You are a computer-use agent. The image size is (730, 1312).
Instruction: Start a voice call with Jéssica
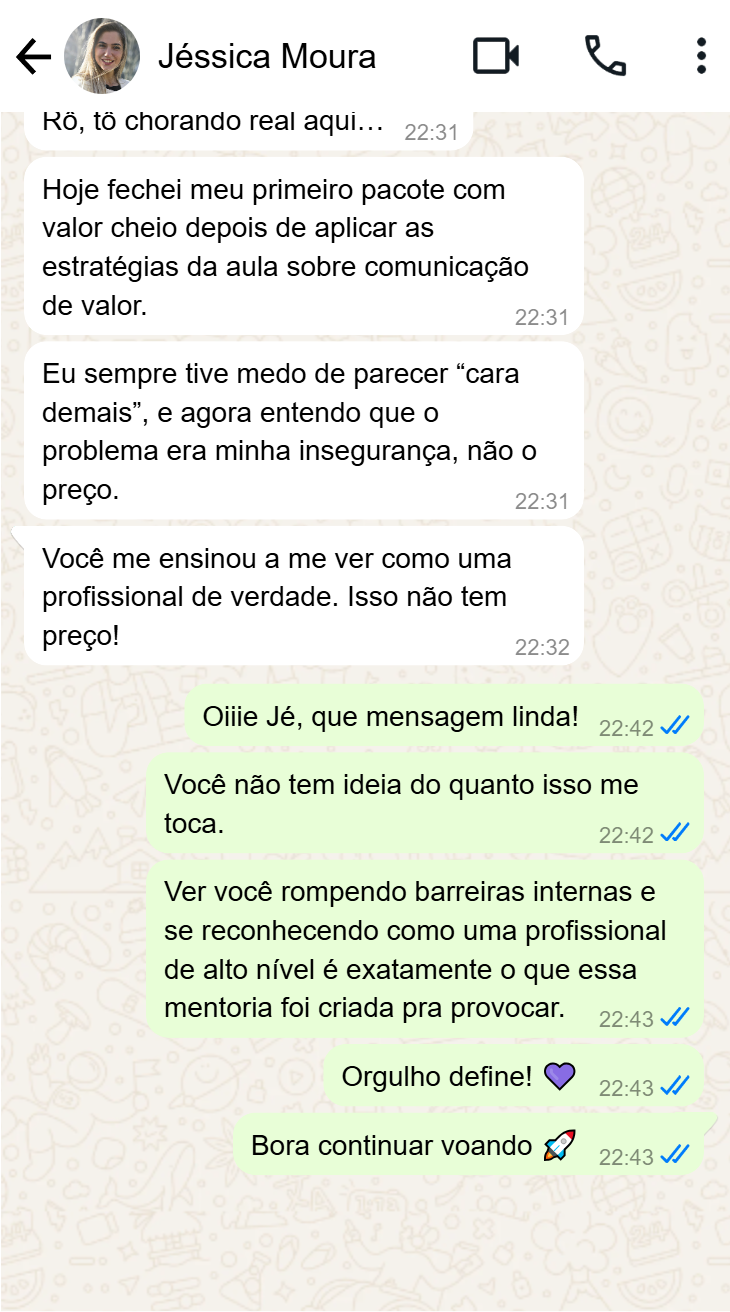[605, 56]
